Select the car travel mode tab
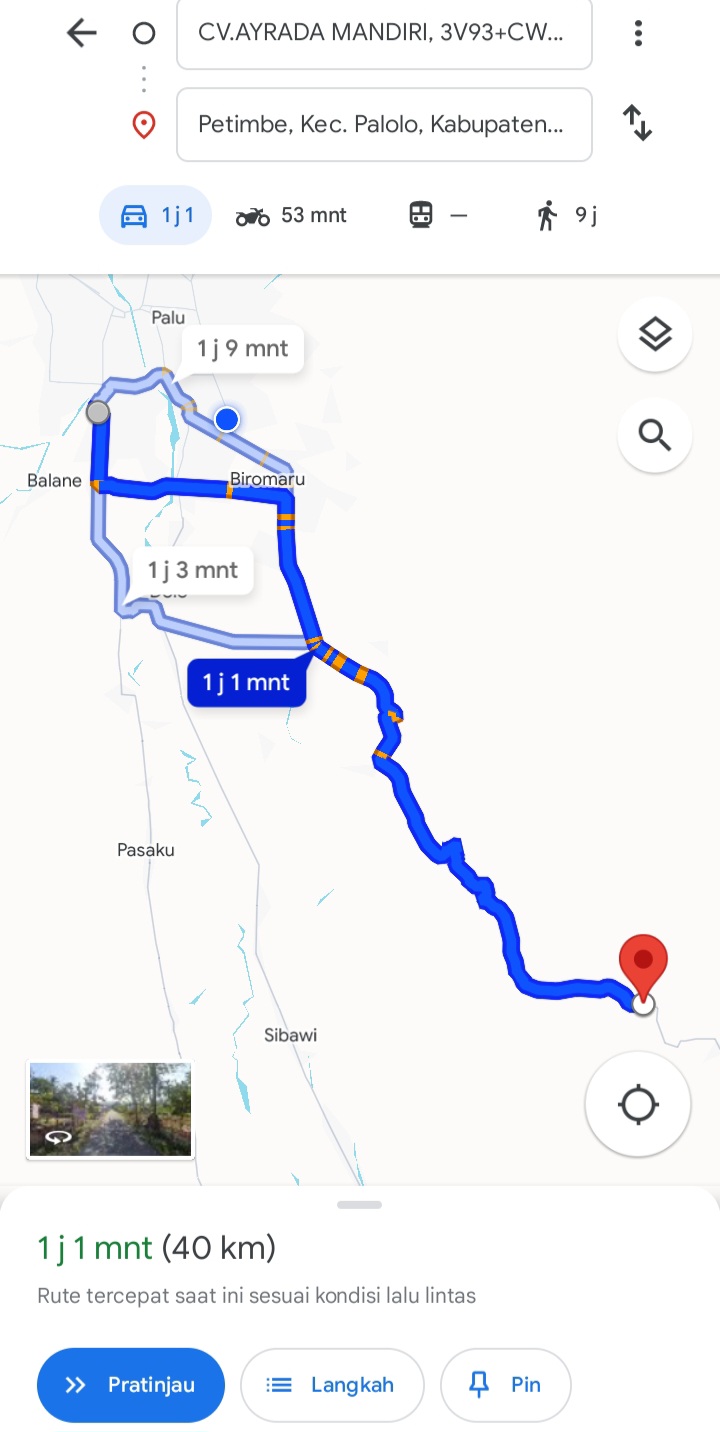This screenshot has height=1432, width=720. coord(156,215)
